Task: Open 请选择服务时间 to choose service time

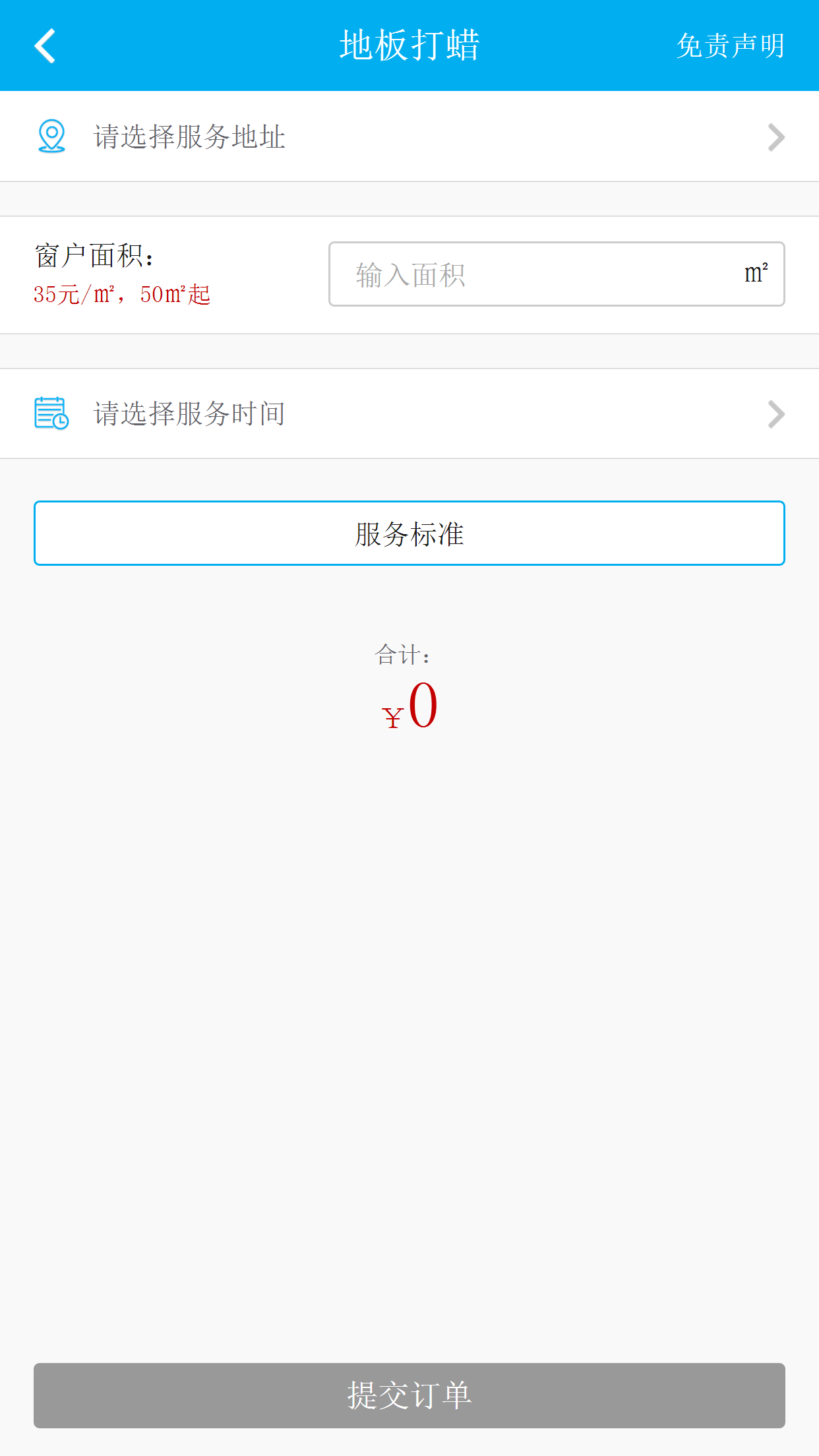Action: click(409, 413)
